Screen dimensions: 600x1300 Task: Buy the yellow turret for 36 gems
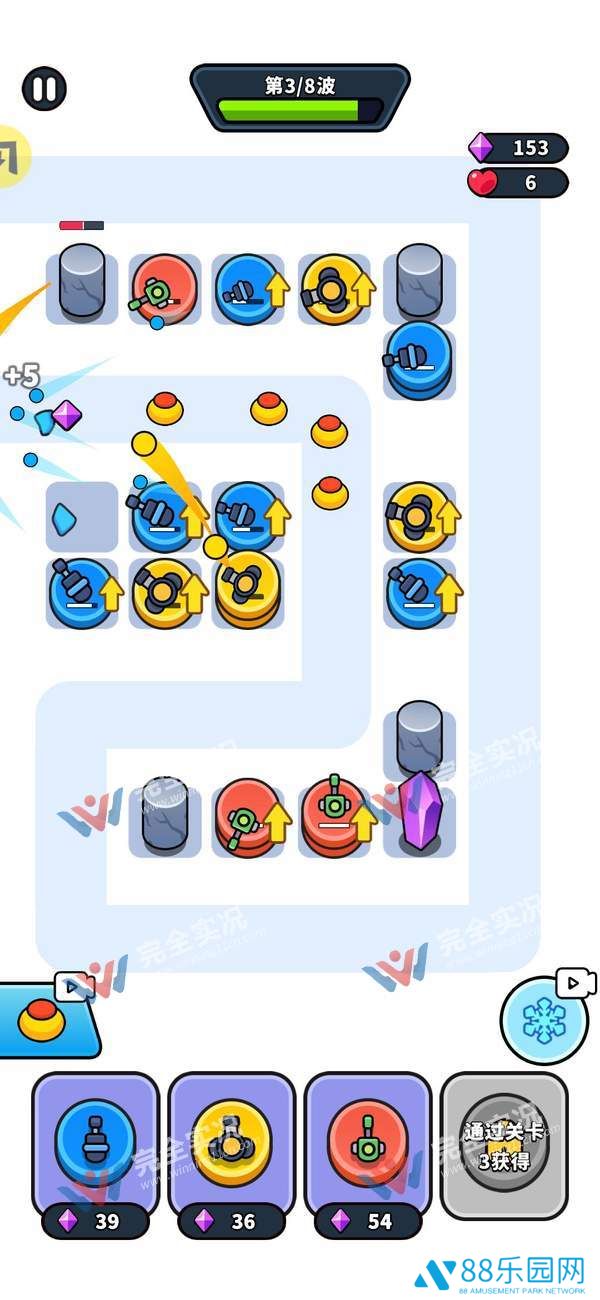[x=231, y=1145]
